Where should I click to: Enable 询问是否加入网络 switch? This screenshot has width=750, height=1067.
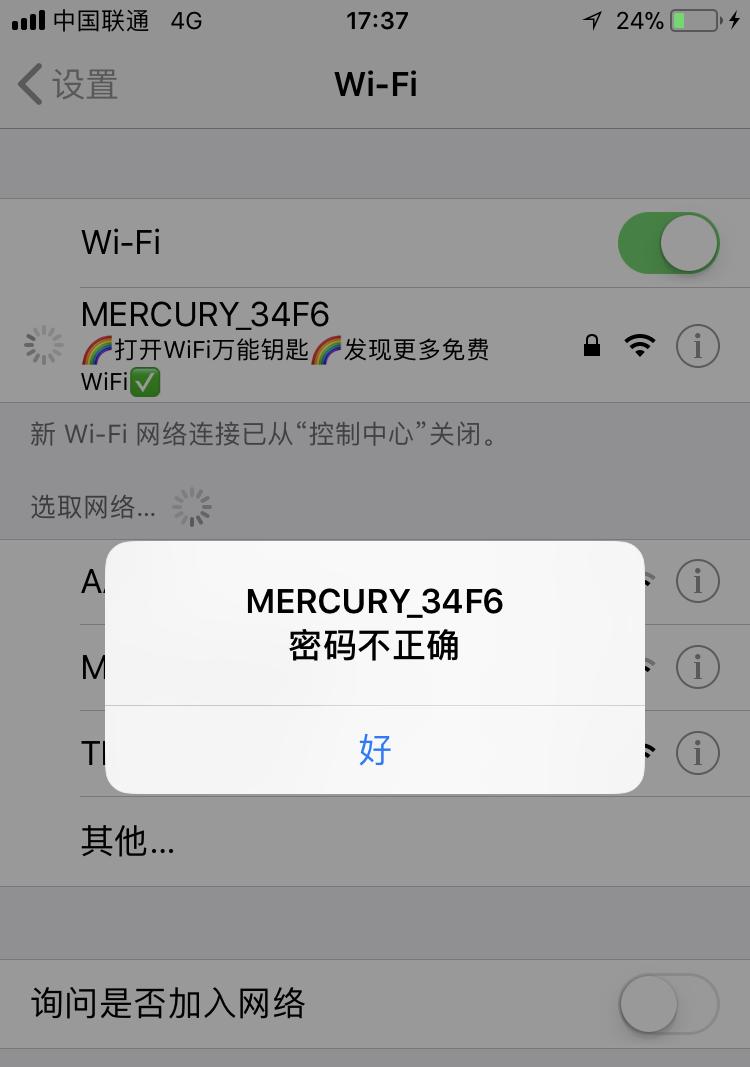click(x=668, y=1003)
